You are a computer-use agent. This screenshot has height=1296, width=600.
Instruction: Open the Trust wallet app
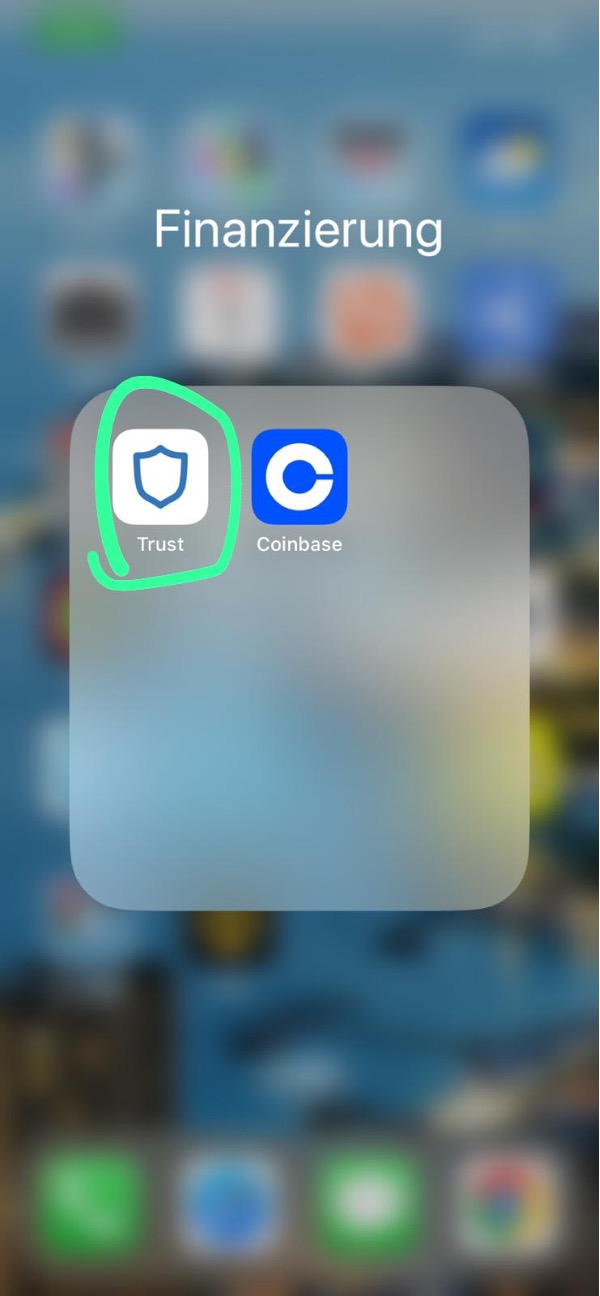[160, 477]
